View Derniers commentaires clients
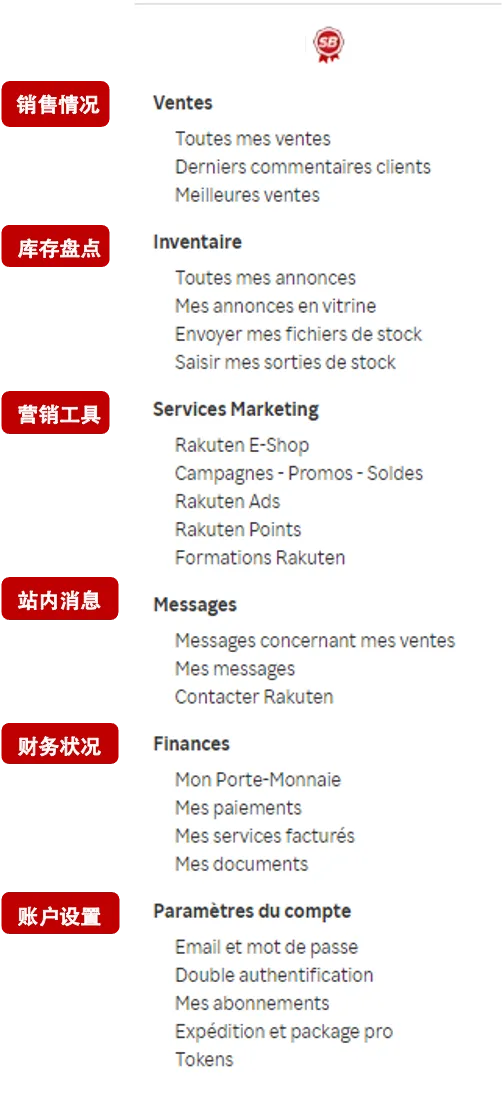Screen dimensions: 502x1110 point(303,167)
